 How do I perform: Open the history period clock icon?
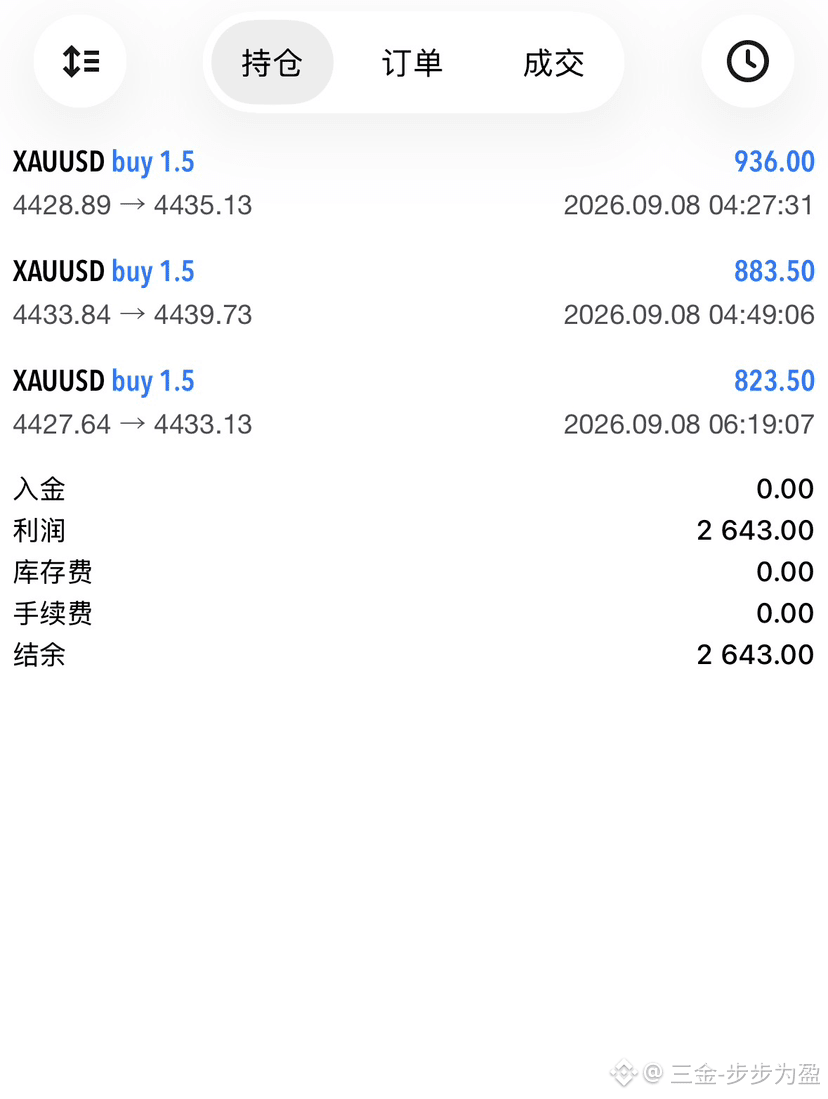click(x=747, y=61)
